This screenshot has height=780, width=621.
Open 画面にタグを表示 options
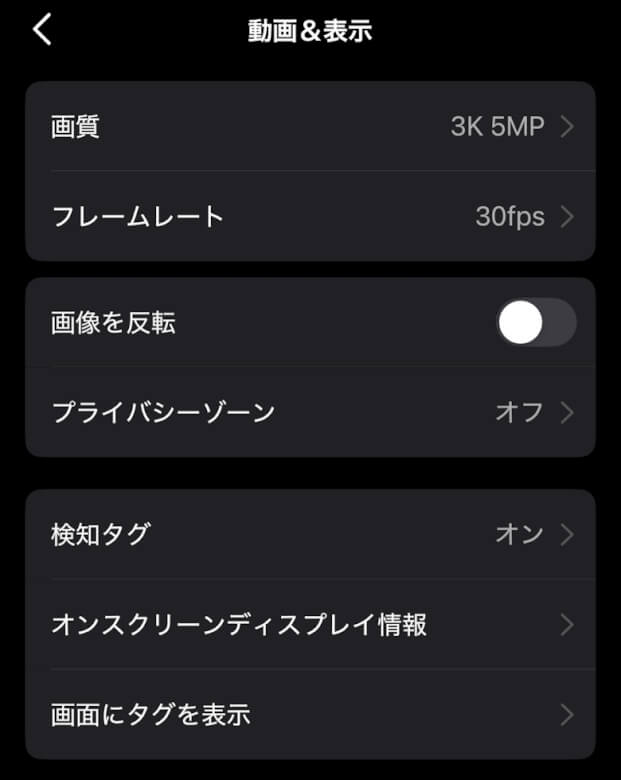coord(310,715)
